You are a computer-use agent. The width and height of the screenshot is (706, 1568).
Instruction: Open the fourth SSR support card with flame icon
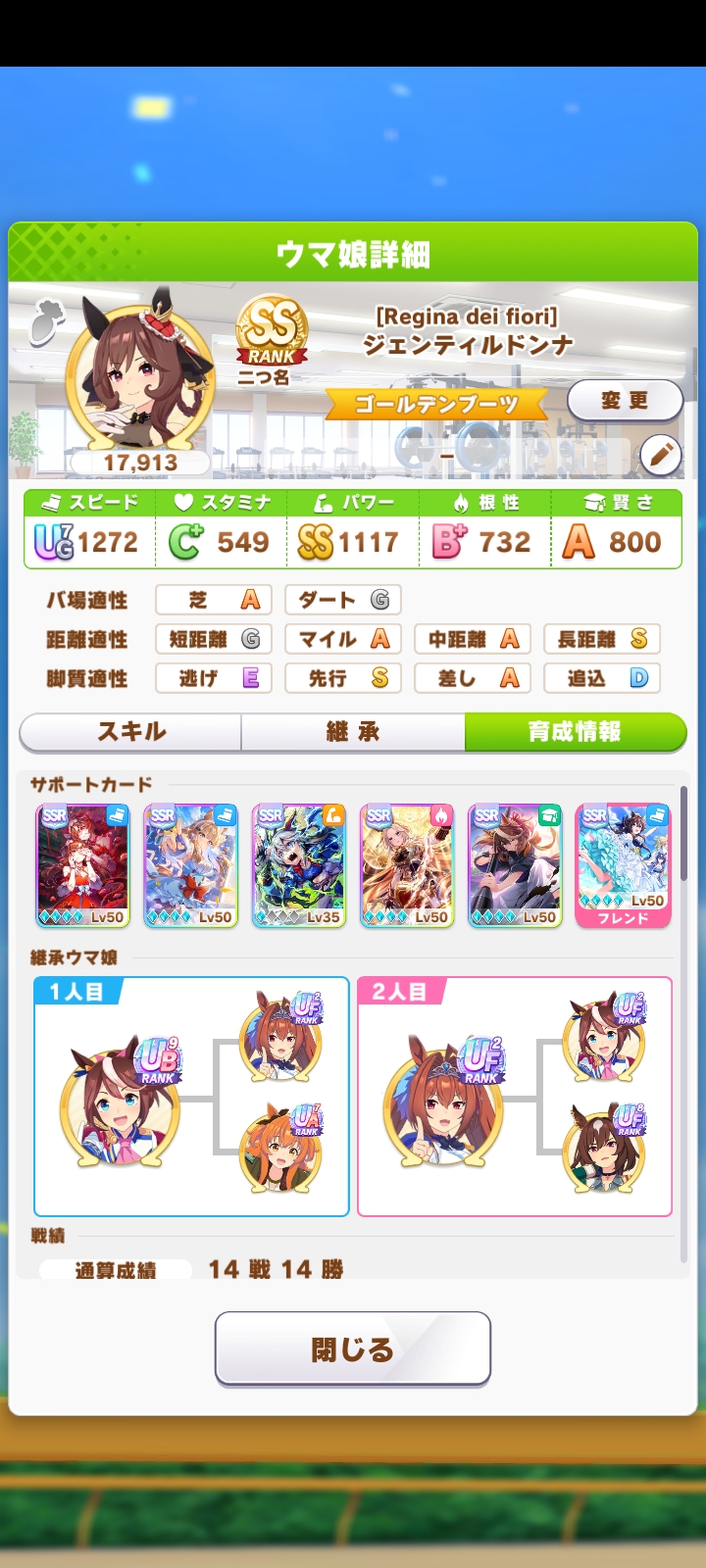click(407, 865)
